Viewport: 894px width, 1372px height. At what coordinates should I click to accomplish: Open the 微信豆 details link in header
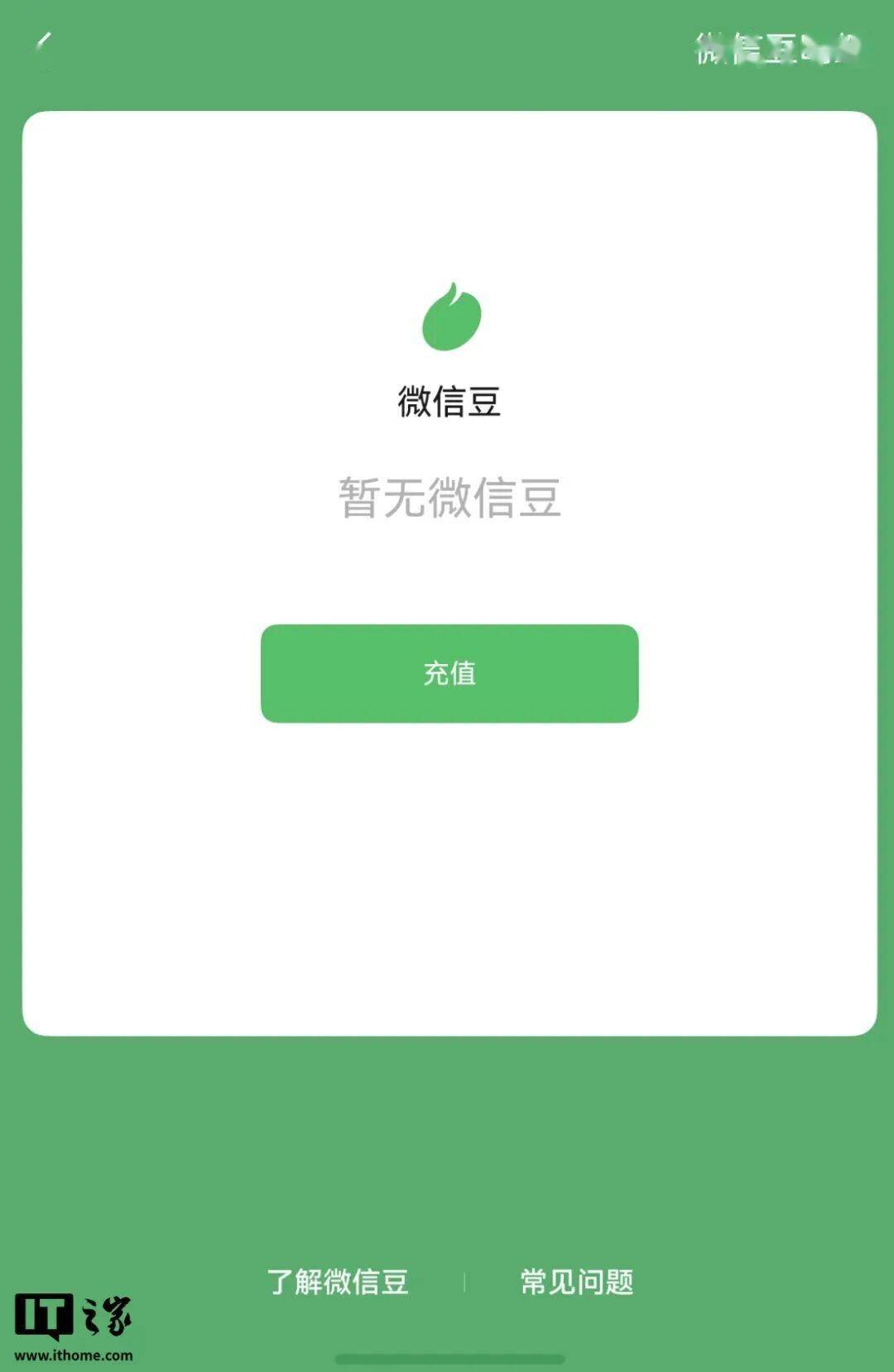(x=776, y=49)
